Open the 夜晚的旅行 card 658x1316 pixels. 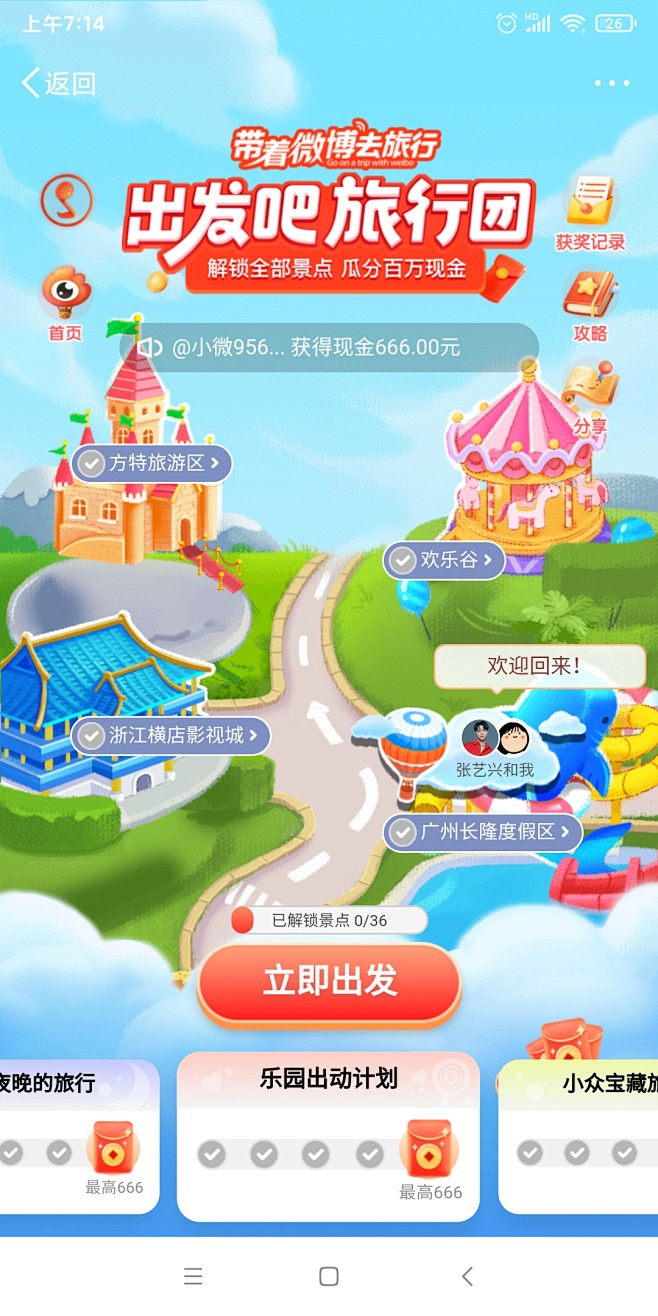75,1135
